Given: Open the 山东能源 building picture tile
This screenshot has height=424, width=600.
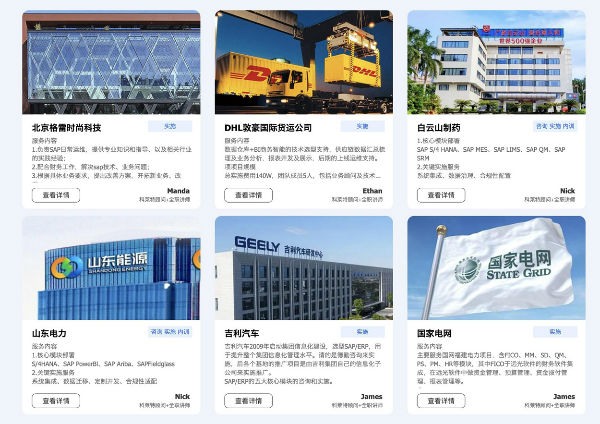Looking at the screenshot, I should pyautogui.click(x=111, y=267).
